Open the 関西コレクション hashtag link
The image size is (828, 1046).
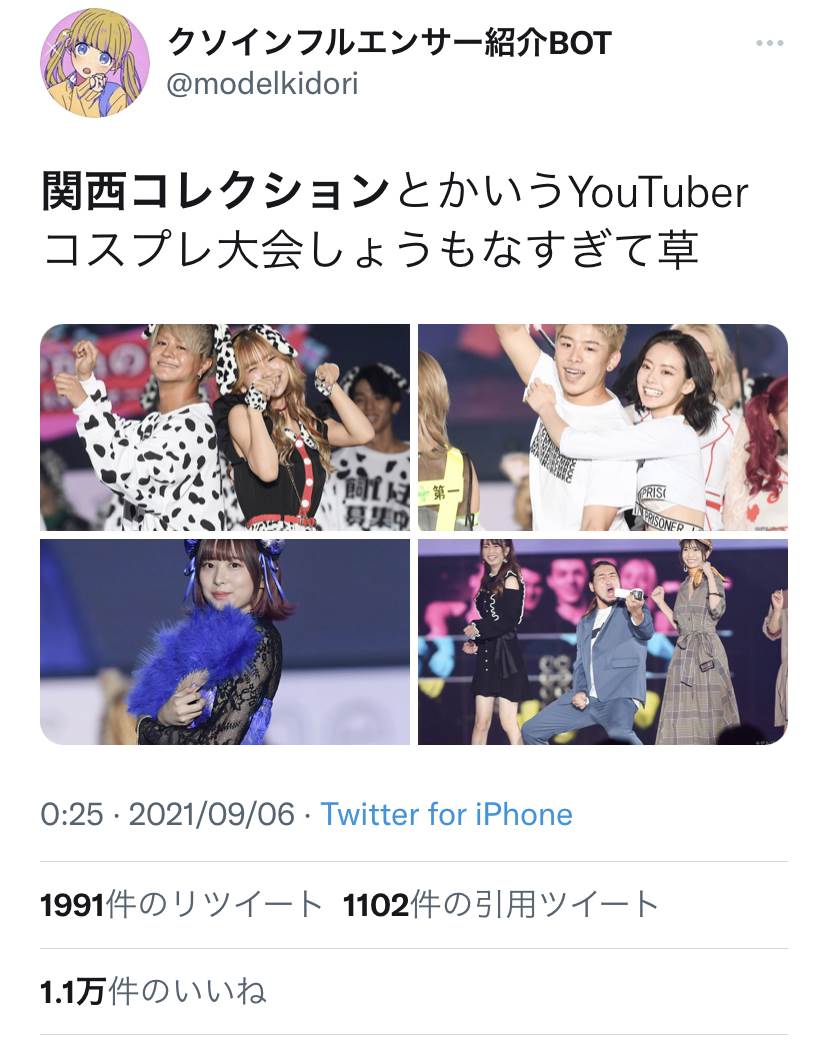[x=214, y=192]
